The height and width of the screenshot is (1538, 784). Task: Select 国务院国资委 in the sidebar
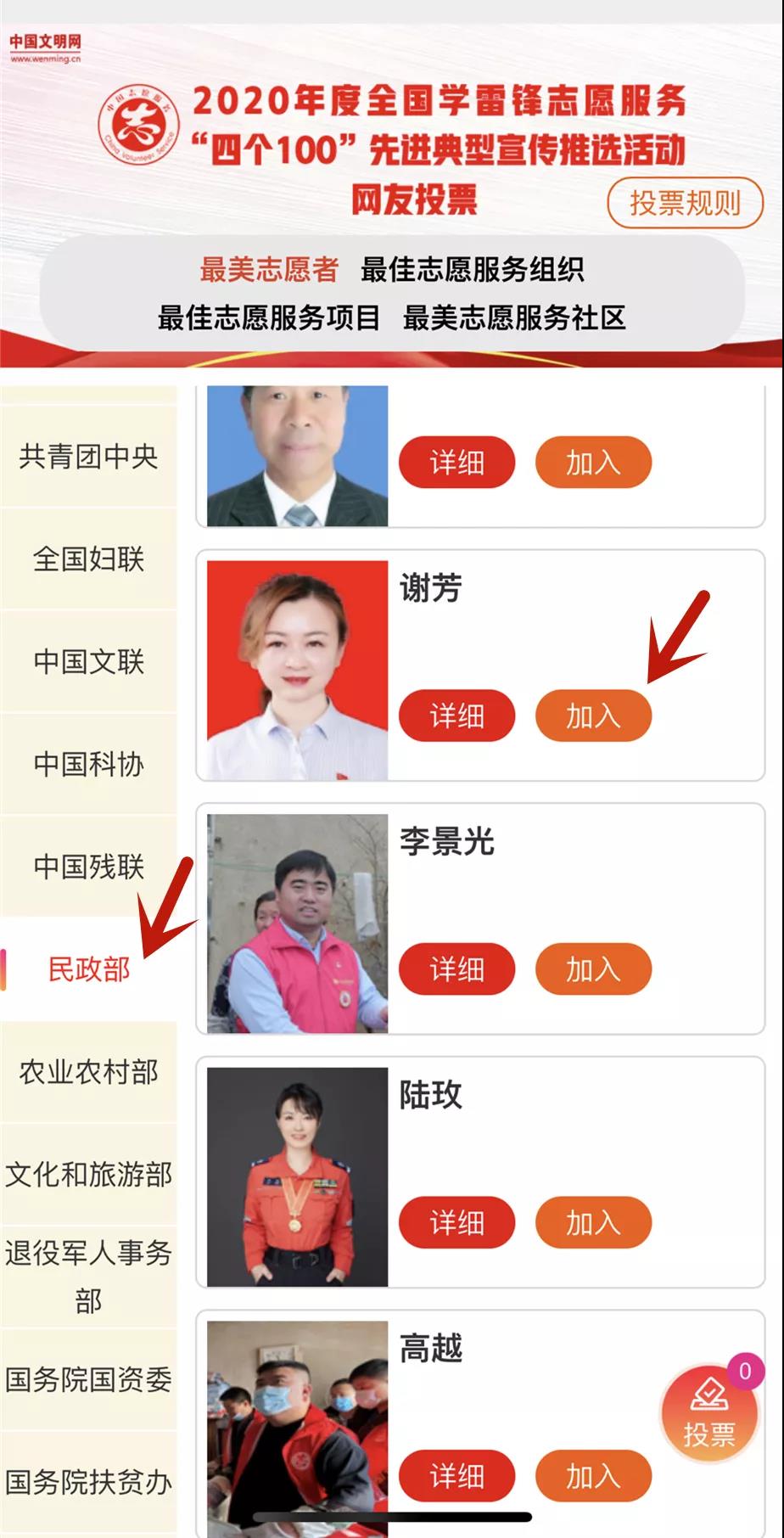click(x=88, y=1379)
